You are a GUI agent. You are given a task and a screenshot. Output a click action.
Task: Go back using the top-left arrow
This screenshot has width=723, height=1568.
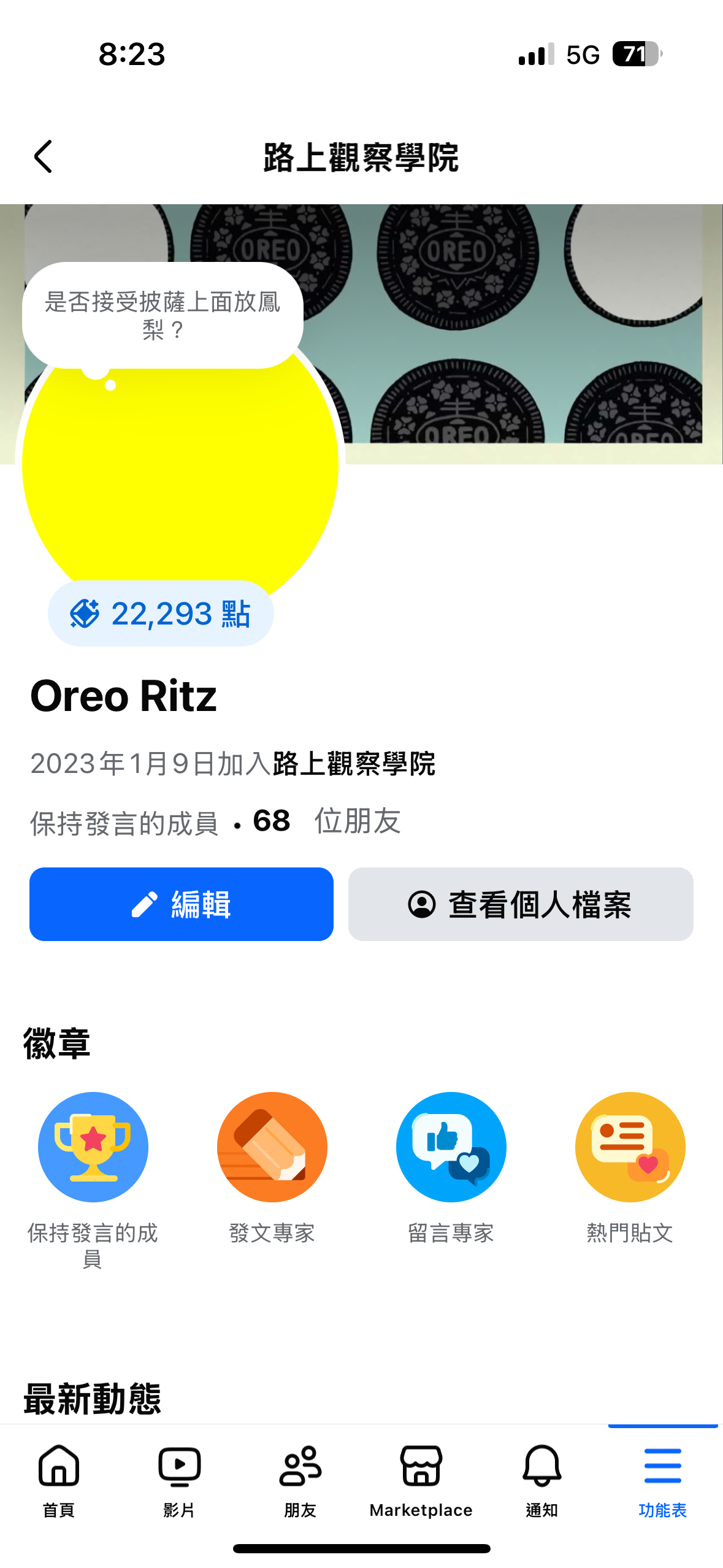[x=44, y=156]
